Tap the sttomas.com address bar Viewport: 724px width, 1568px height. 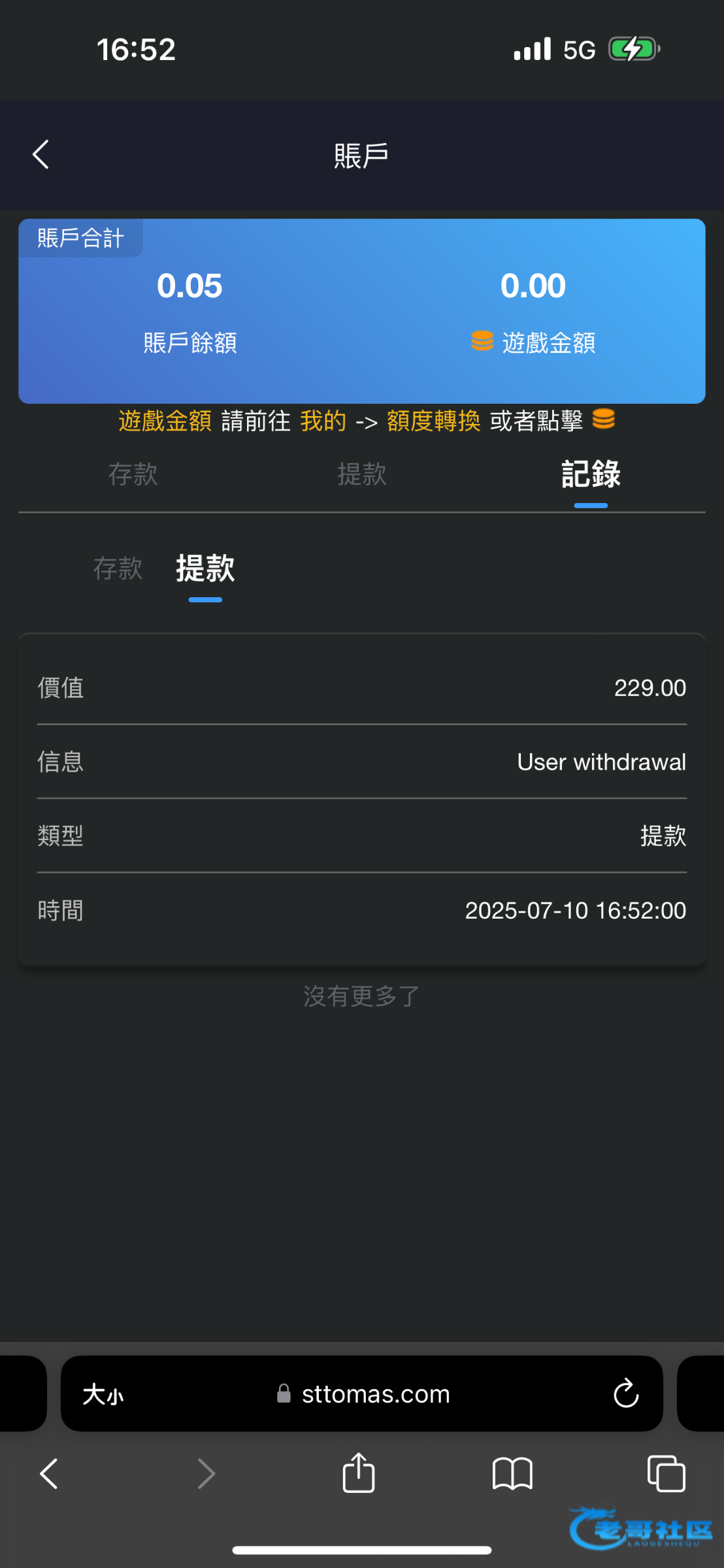375,1394
